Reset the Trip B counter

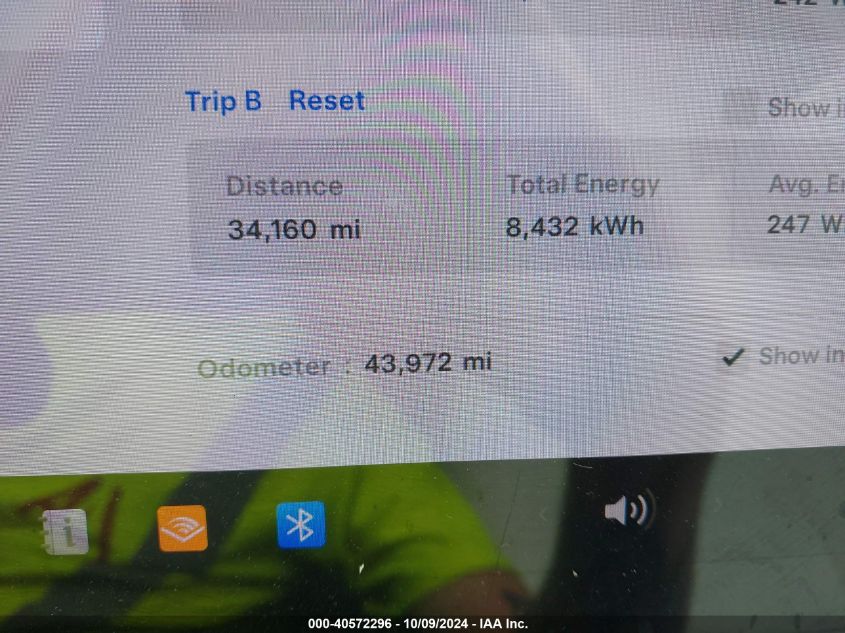pos(327,101)
